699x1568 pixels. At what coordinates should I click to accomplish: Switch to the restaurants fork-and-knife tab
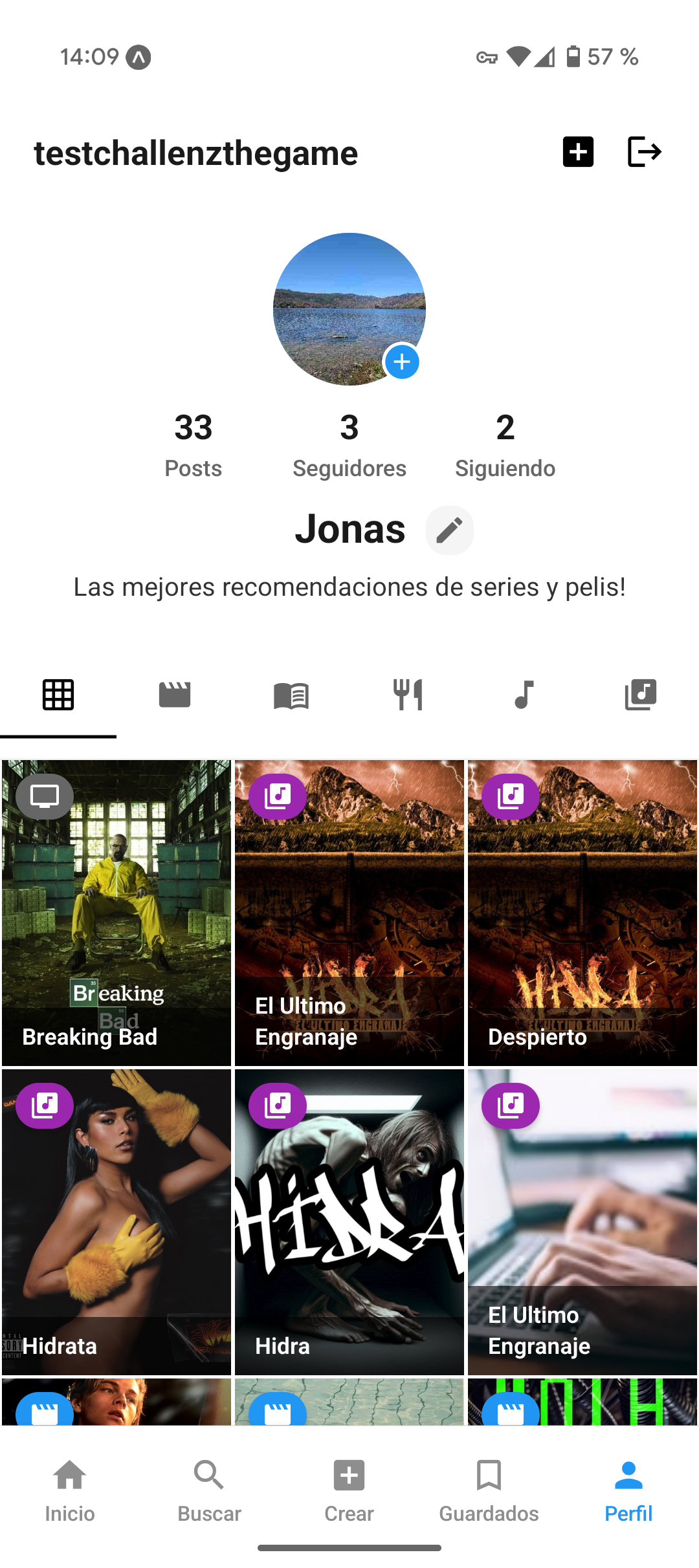408,695
